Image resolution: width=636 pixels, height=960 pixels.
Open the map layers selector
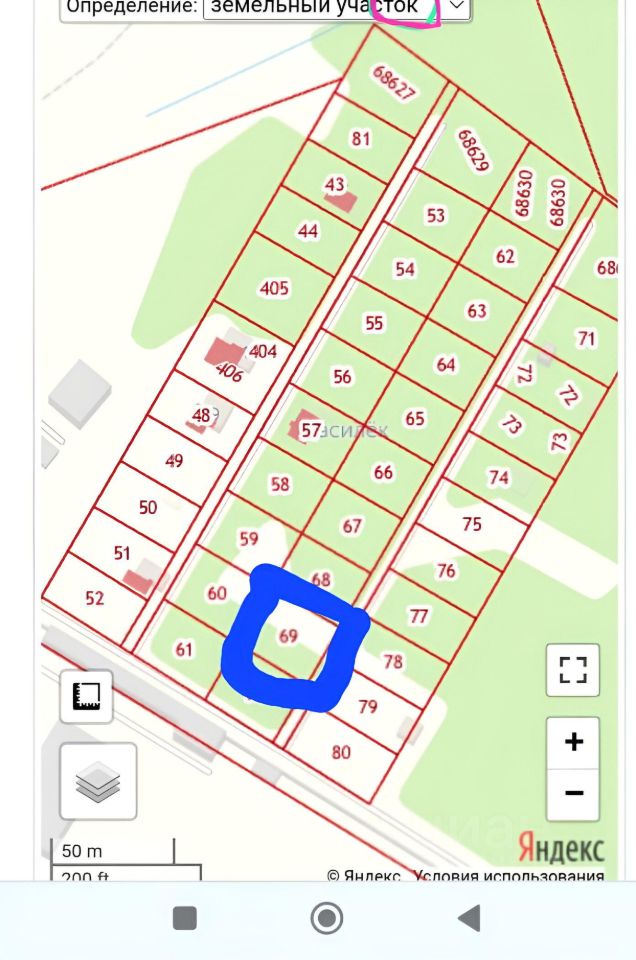98,782
